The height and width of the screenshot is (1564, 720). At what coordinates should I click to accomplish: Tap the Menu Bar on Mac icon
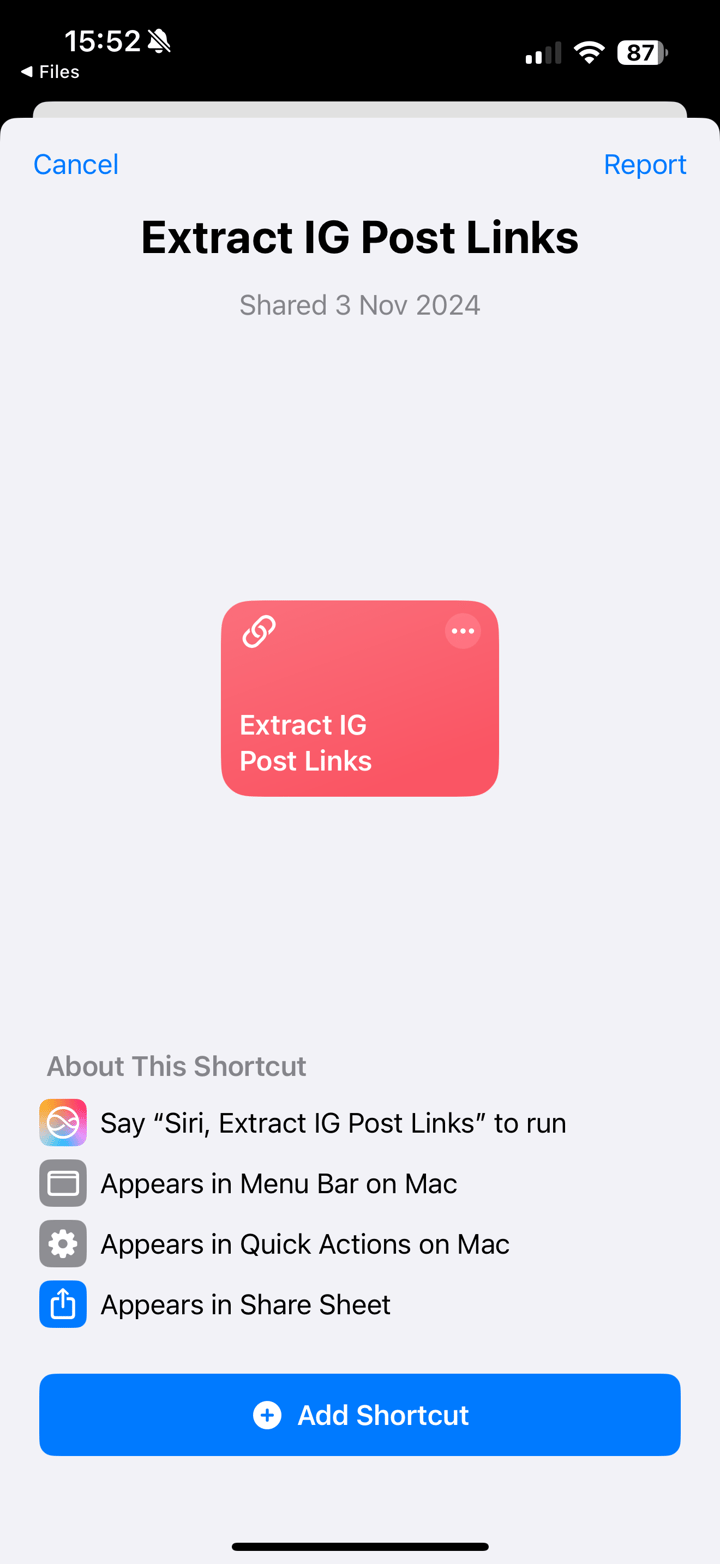[62, 1182]
